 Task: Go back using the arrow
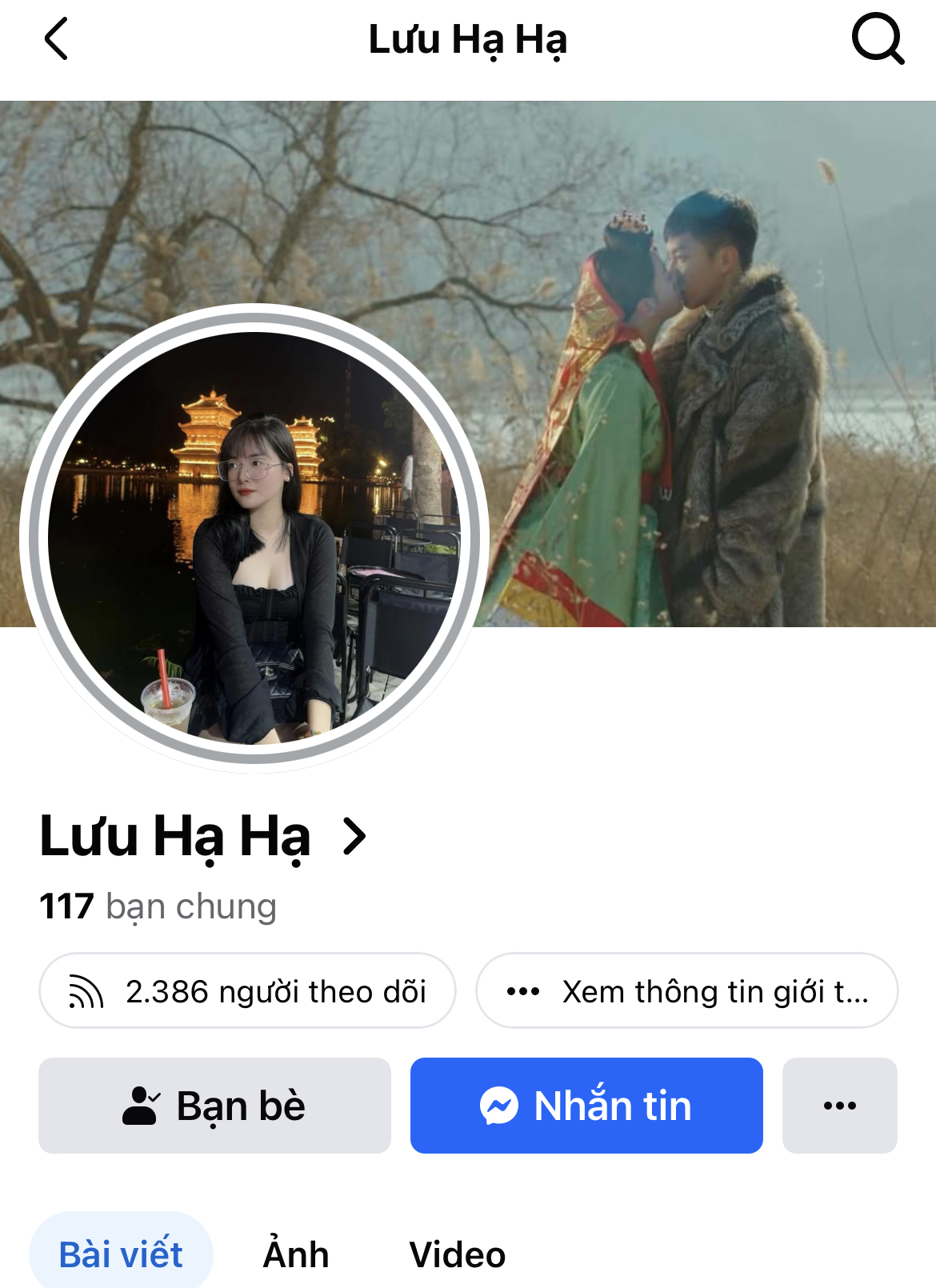56,39
